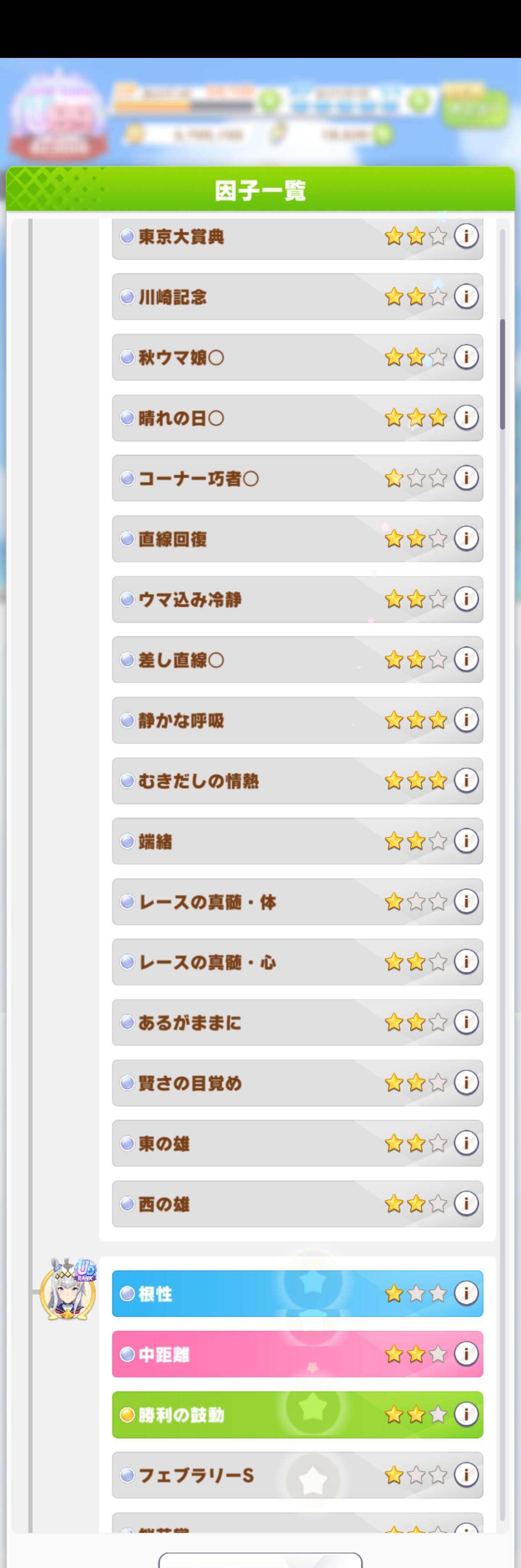521x1568 pixels.
Task: Open info for 根性 factor
Action: click(x=466, y=1293)
